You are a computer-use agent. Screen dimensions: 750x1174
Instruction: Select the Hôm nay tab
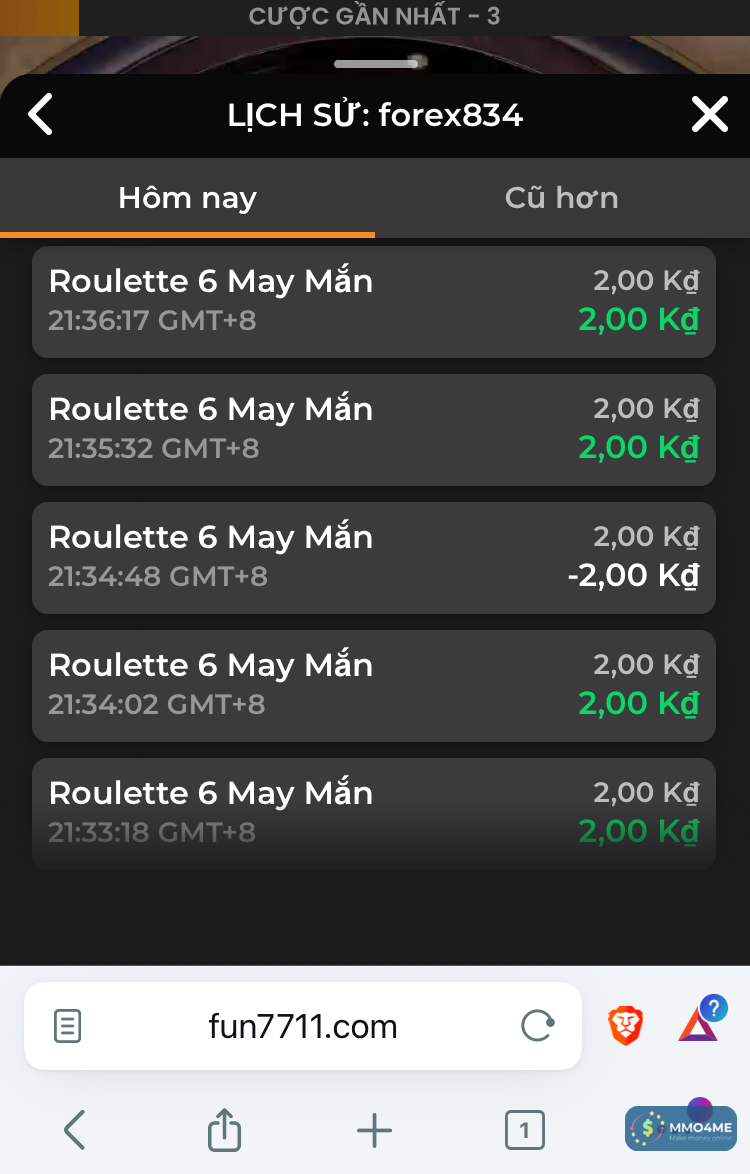pyautogui.click(x=187, y=198)
